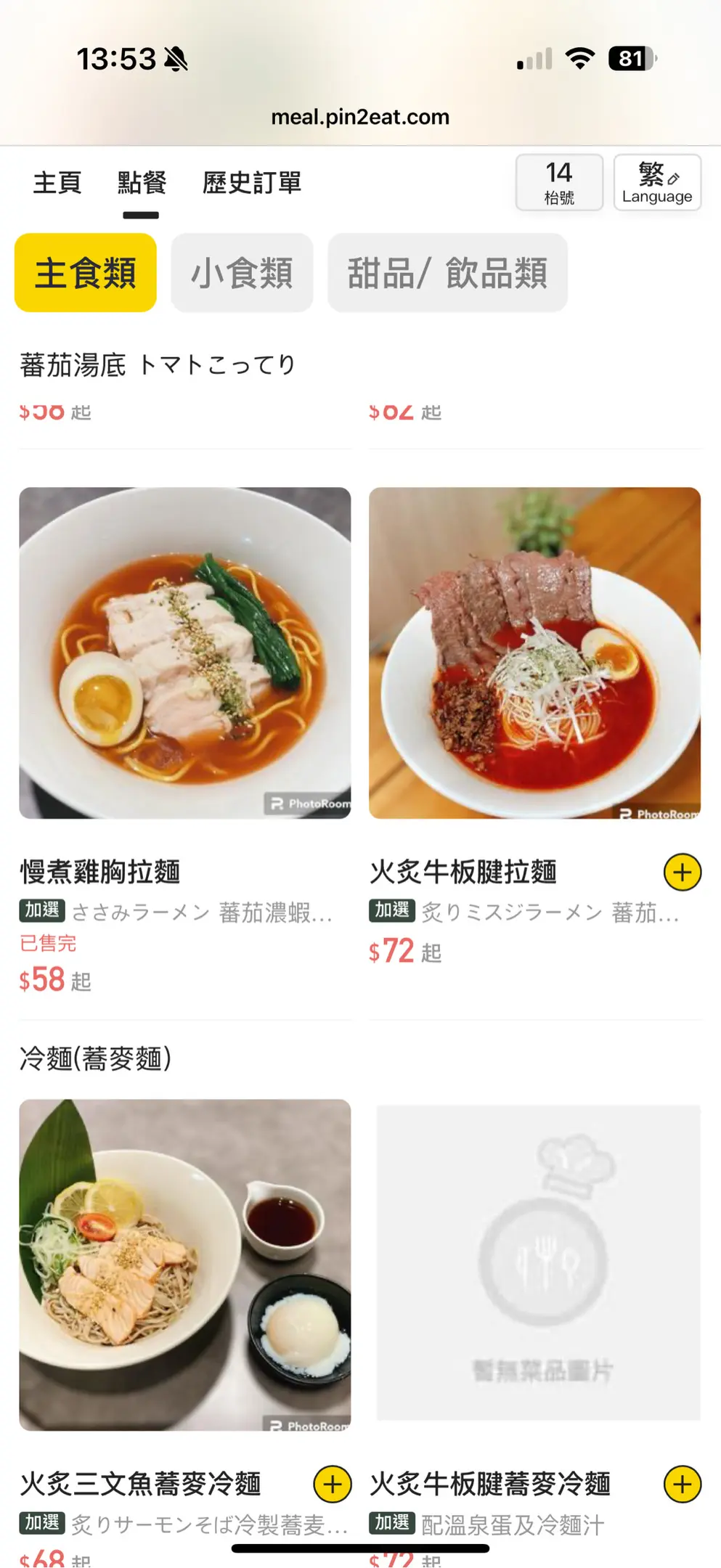Open the 慢煮雞胸拉麵 dish card
The height and width of the screenshot is (1568, 721).
pyautogui.click(x=184, y=653)
